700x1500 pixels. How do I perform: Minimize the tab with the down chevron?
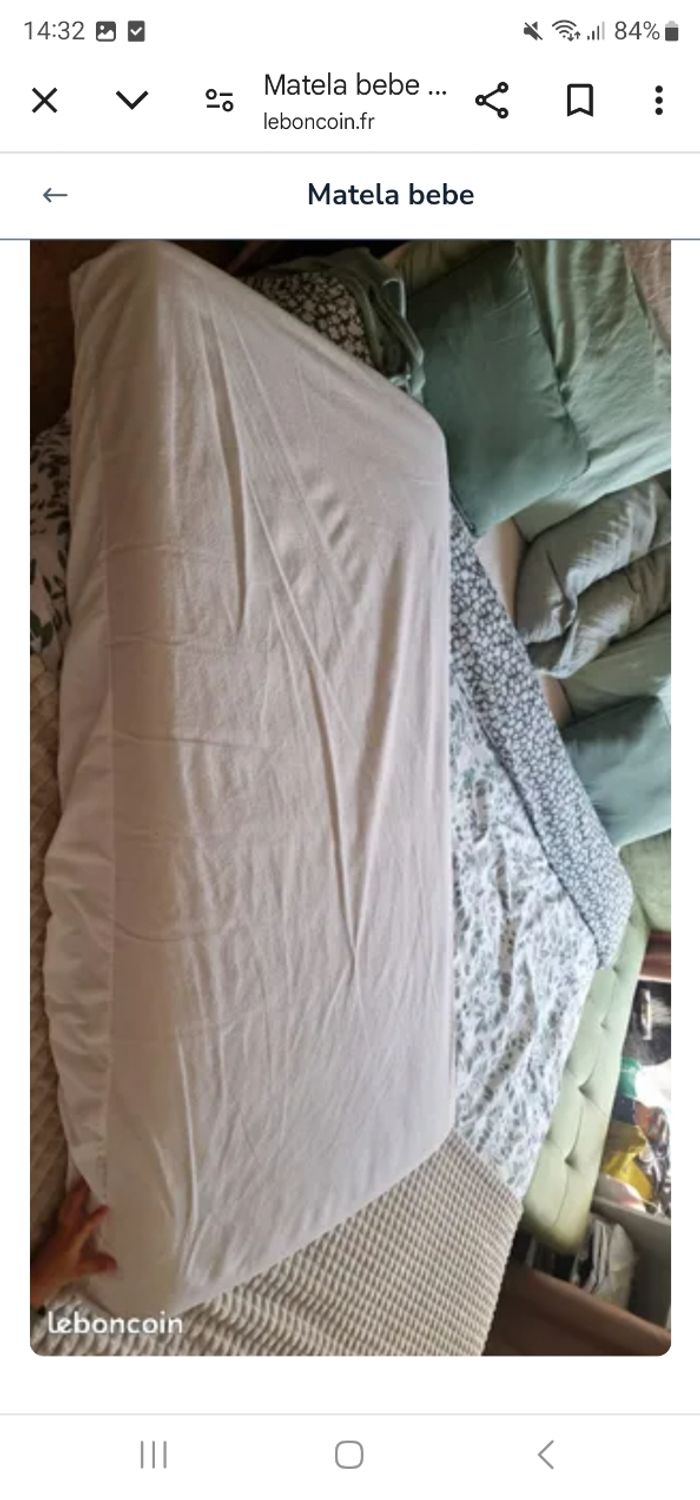(132, 100)
